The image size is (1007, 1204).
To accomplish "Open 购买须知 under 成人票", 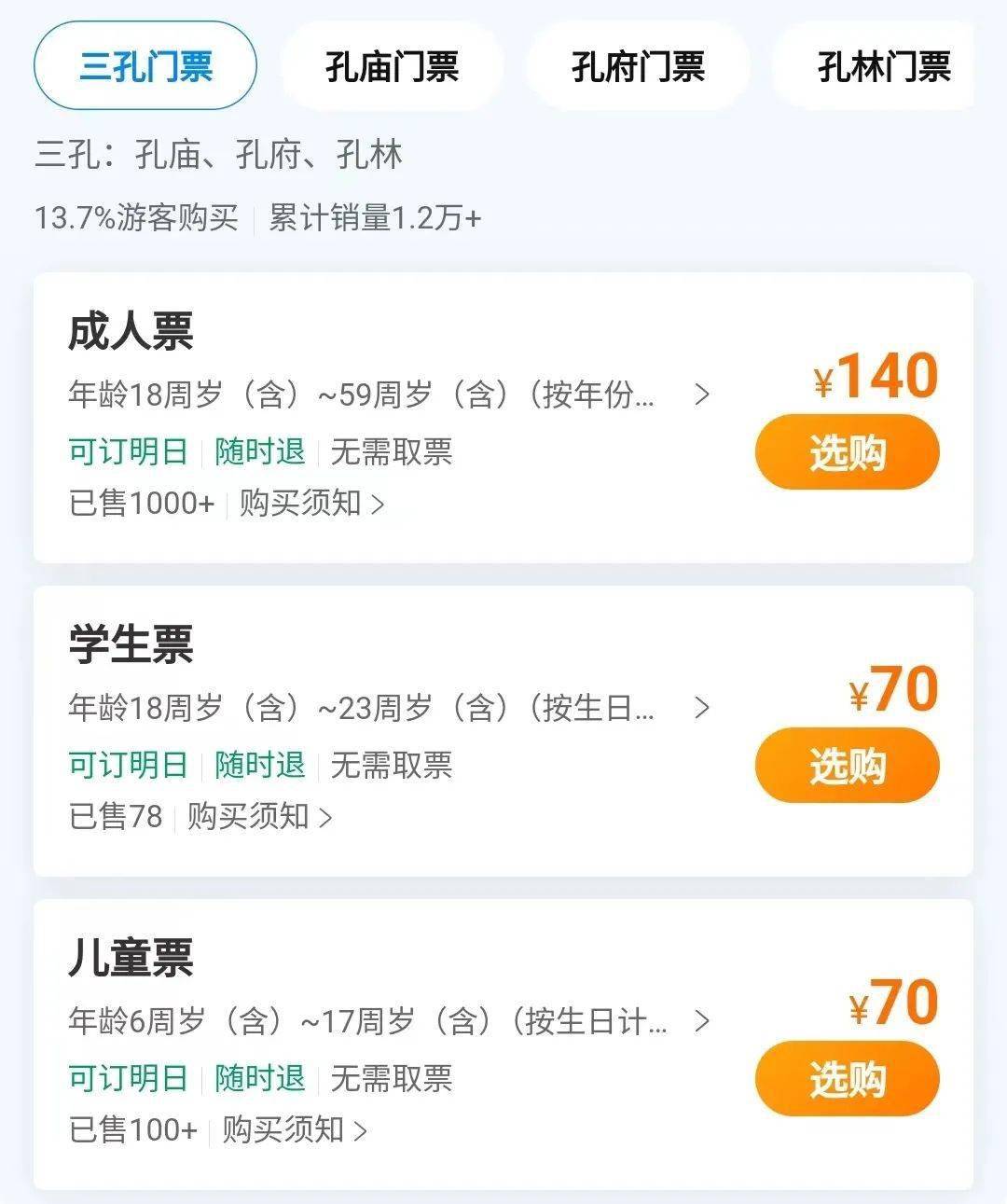I will pos(311,504).
